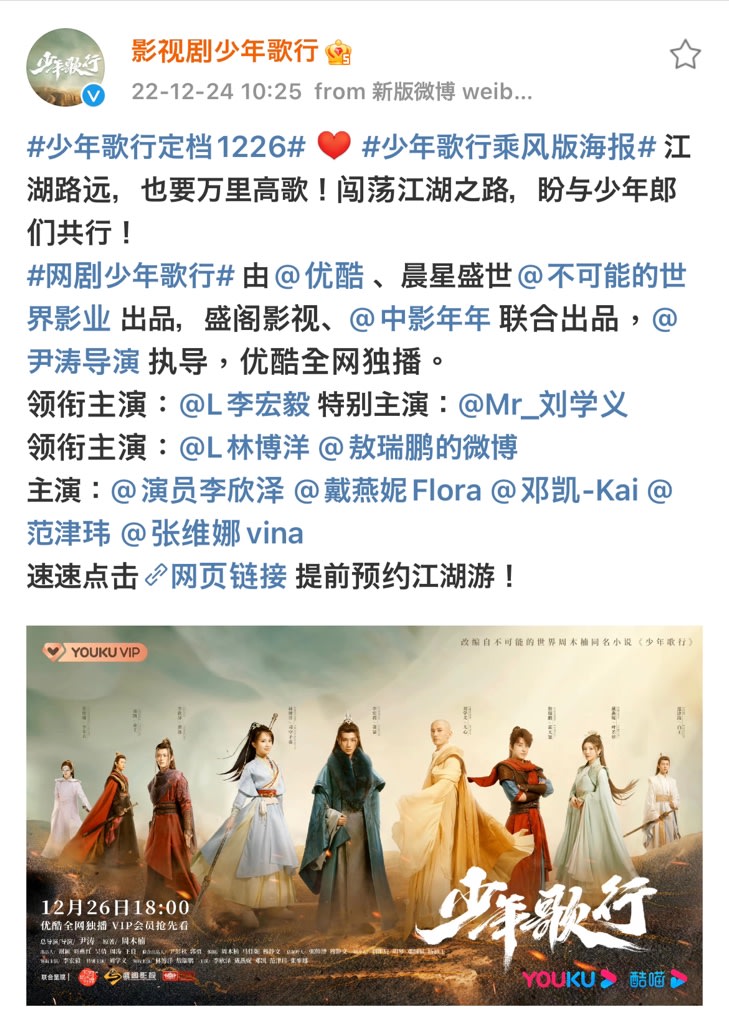
Task: Open hashtag #网剧少年歌行#
Action: point(130,275)
